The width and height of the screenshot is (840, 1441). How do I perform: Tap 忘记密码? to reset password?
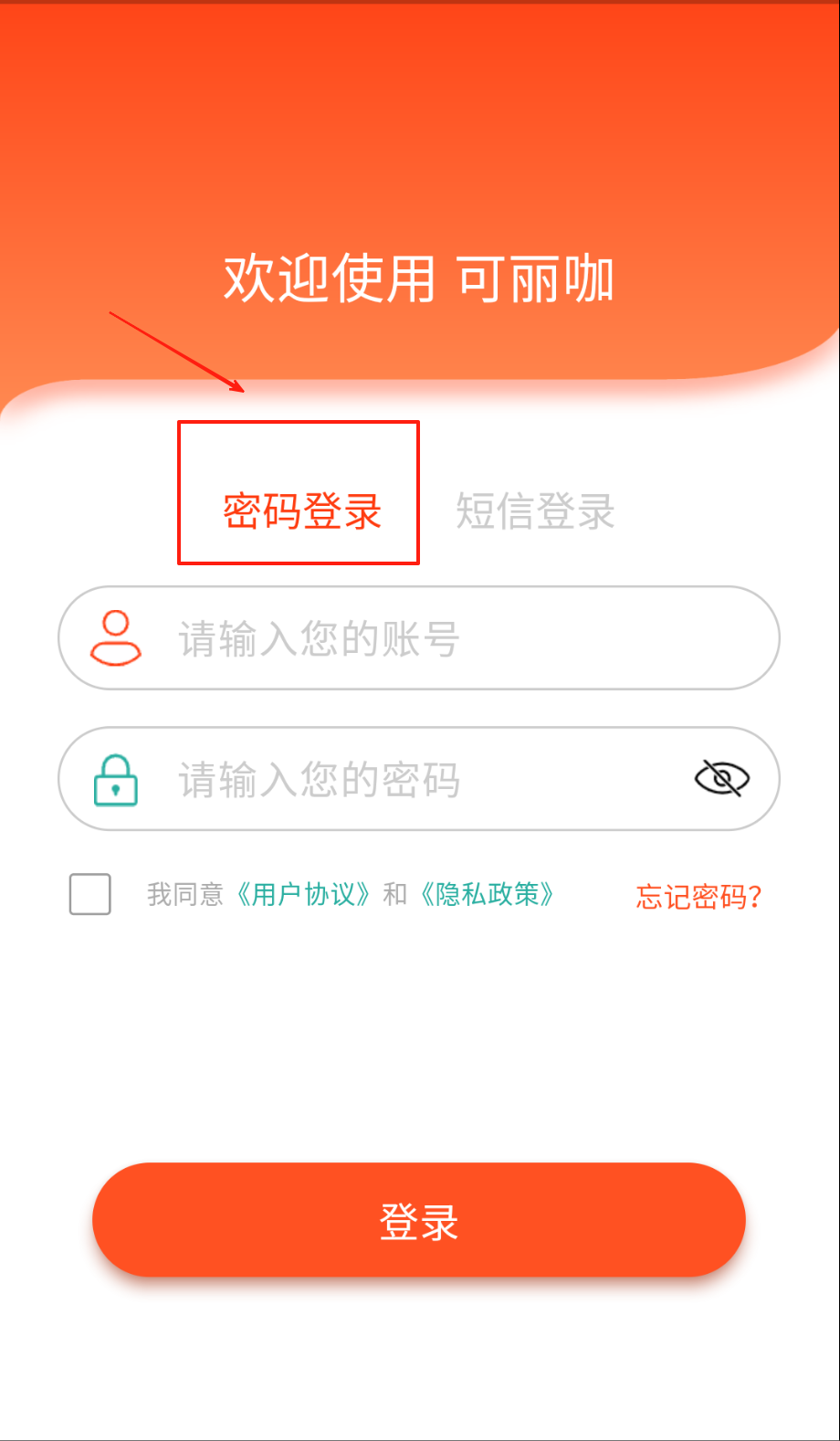point(698,897)
